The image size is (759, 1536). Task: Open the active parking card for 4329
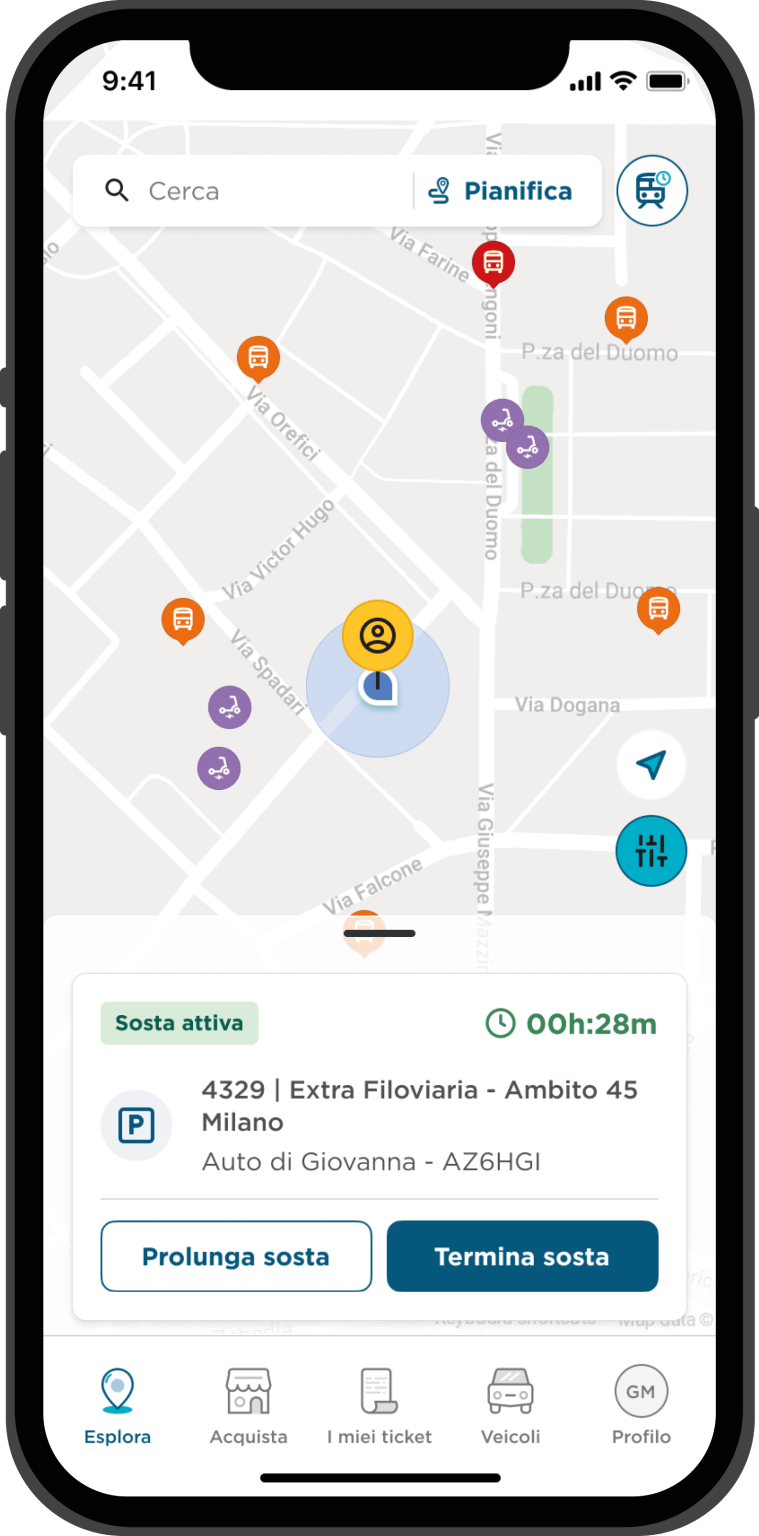pyautogui.click(x=379, y=1146)
